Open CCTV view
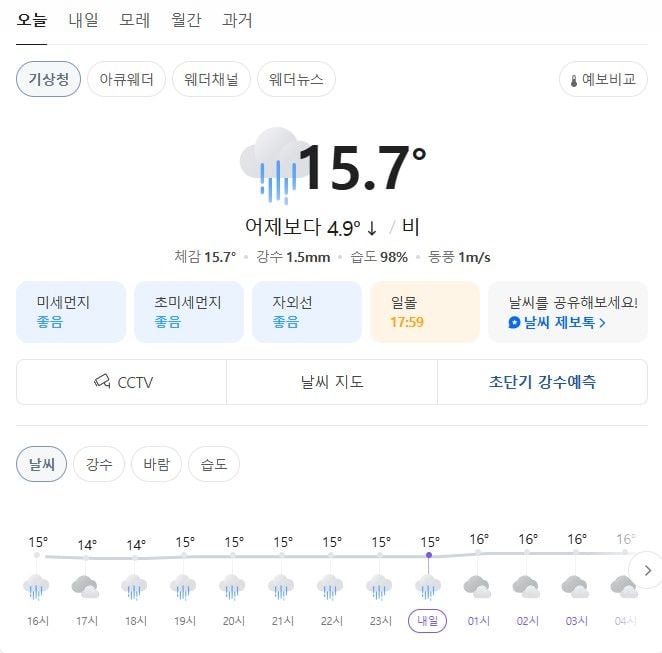662x653 pixels. (122, 382)
